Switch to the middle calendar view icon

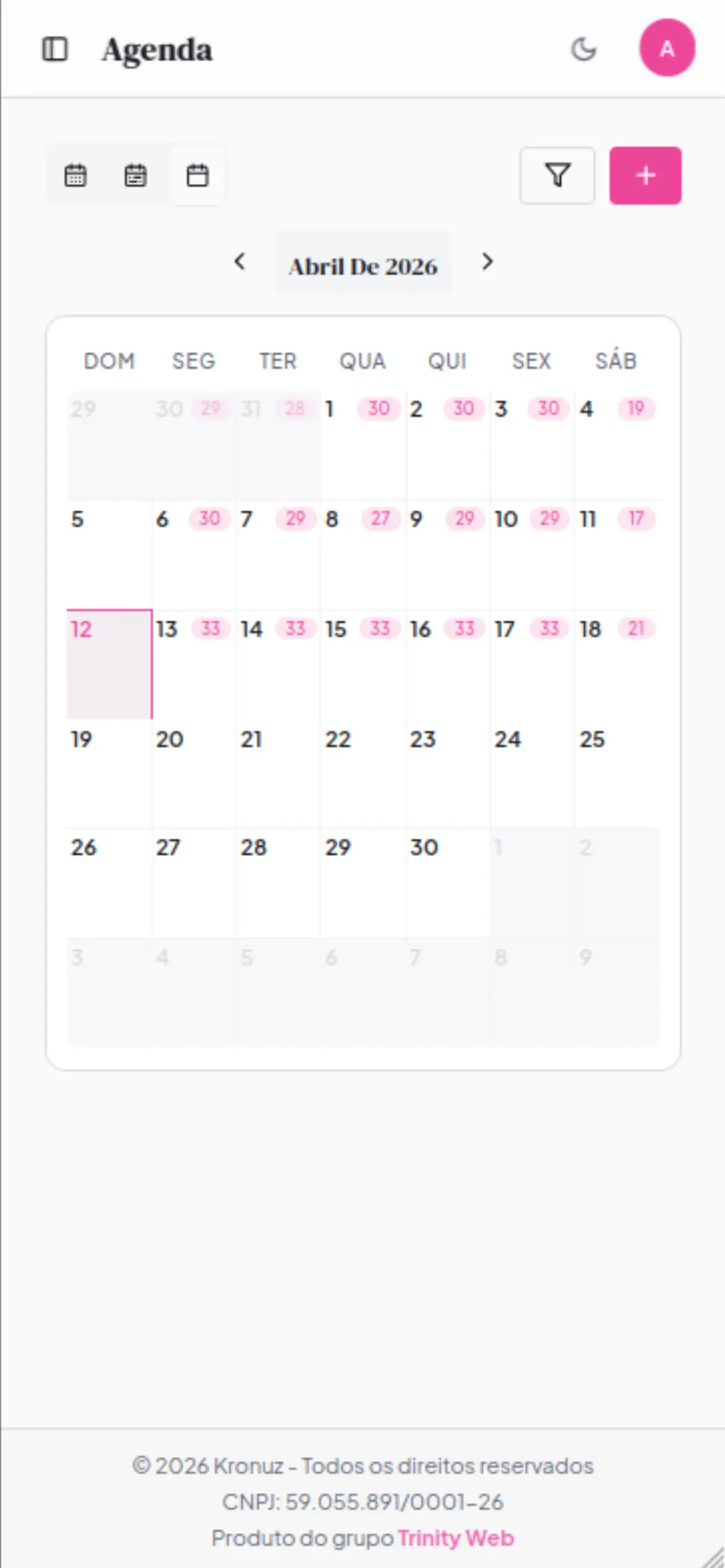(136, 176)
